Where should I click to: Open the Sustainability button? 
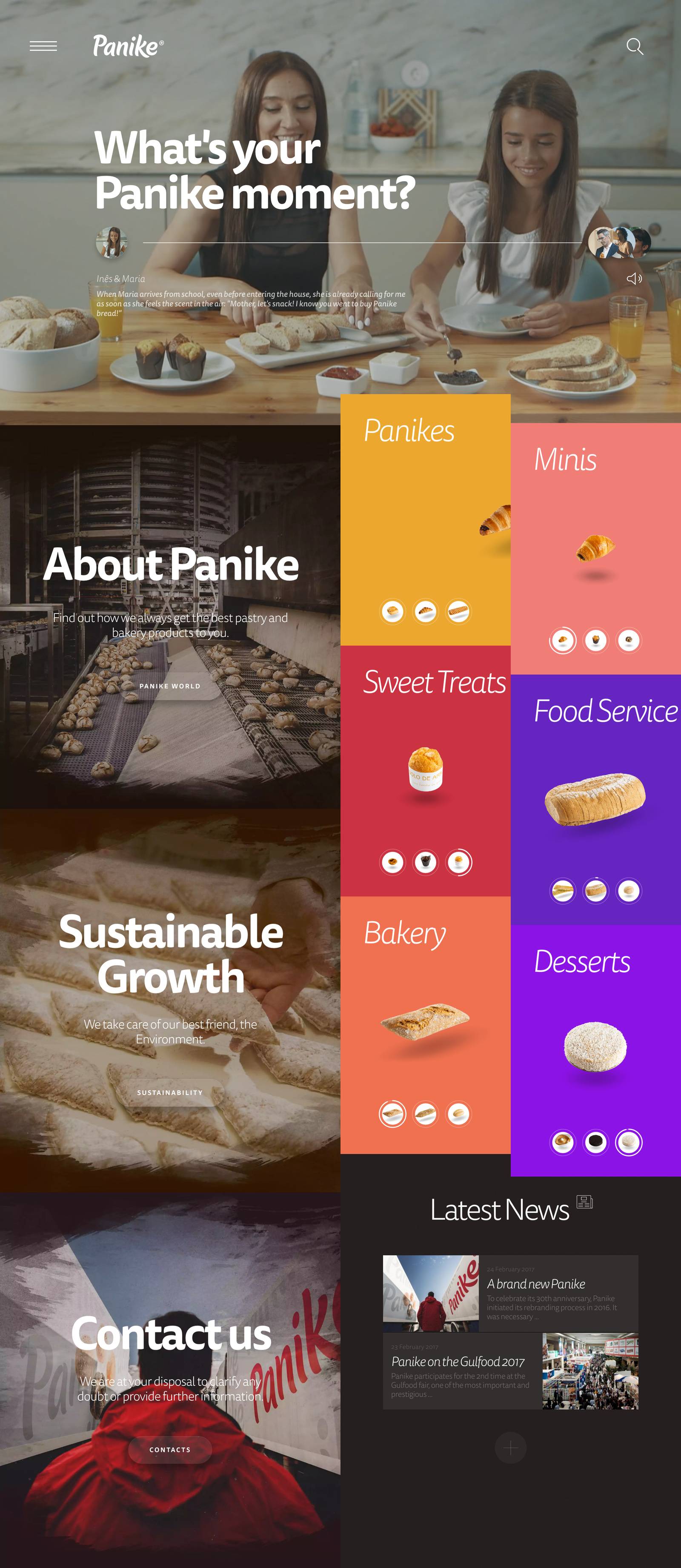(170, 1092)
